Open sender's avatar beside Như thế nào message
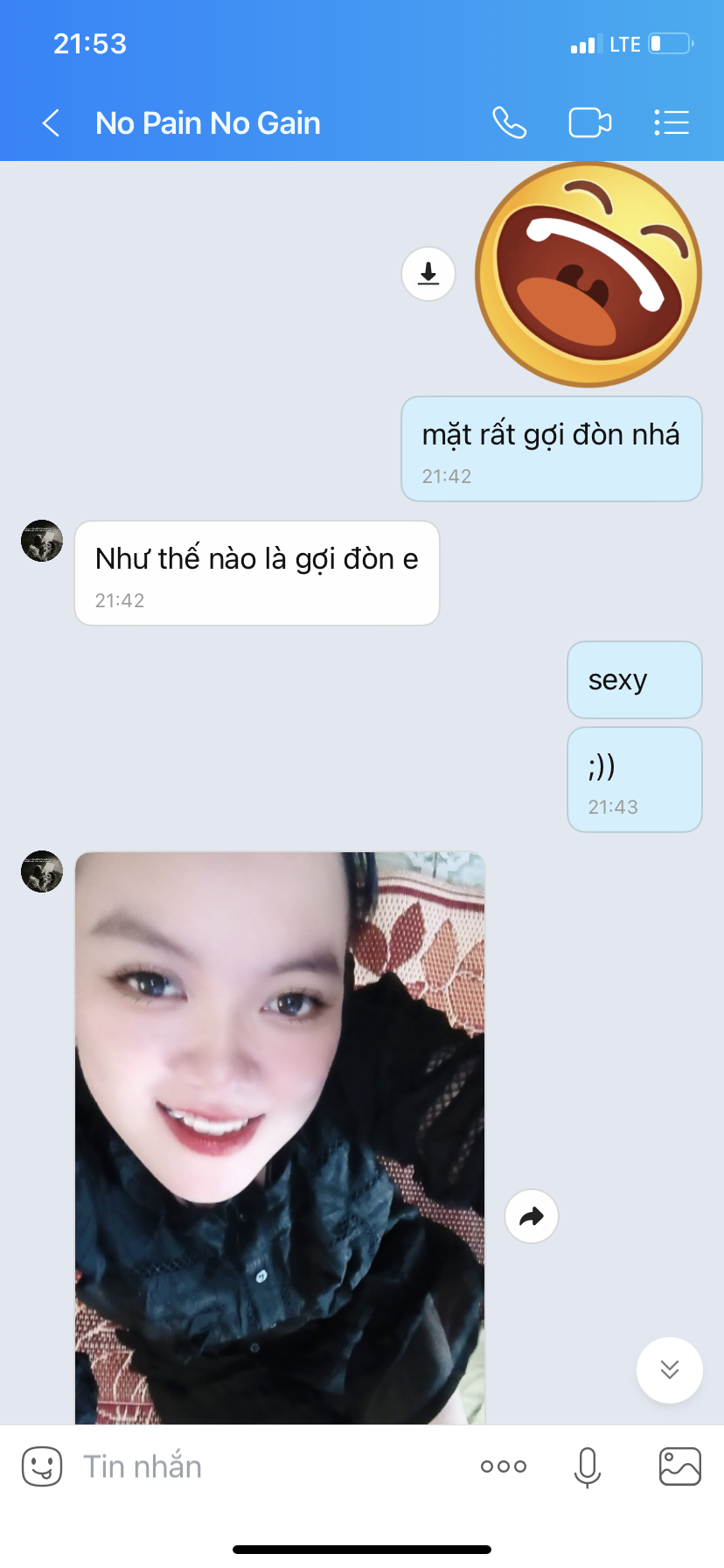724x1568 pixels. coord(42,541)
